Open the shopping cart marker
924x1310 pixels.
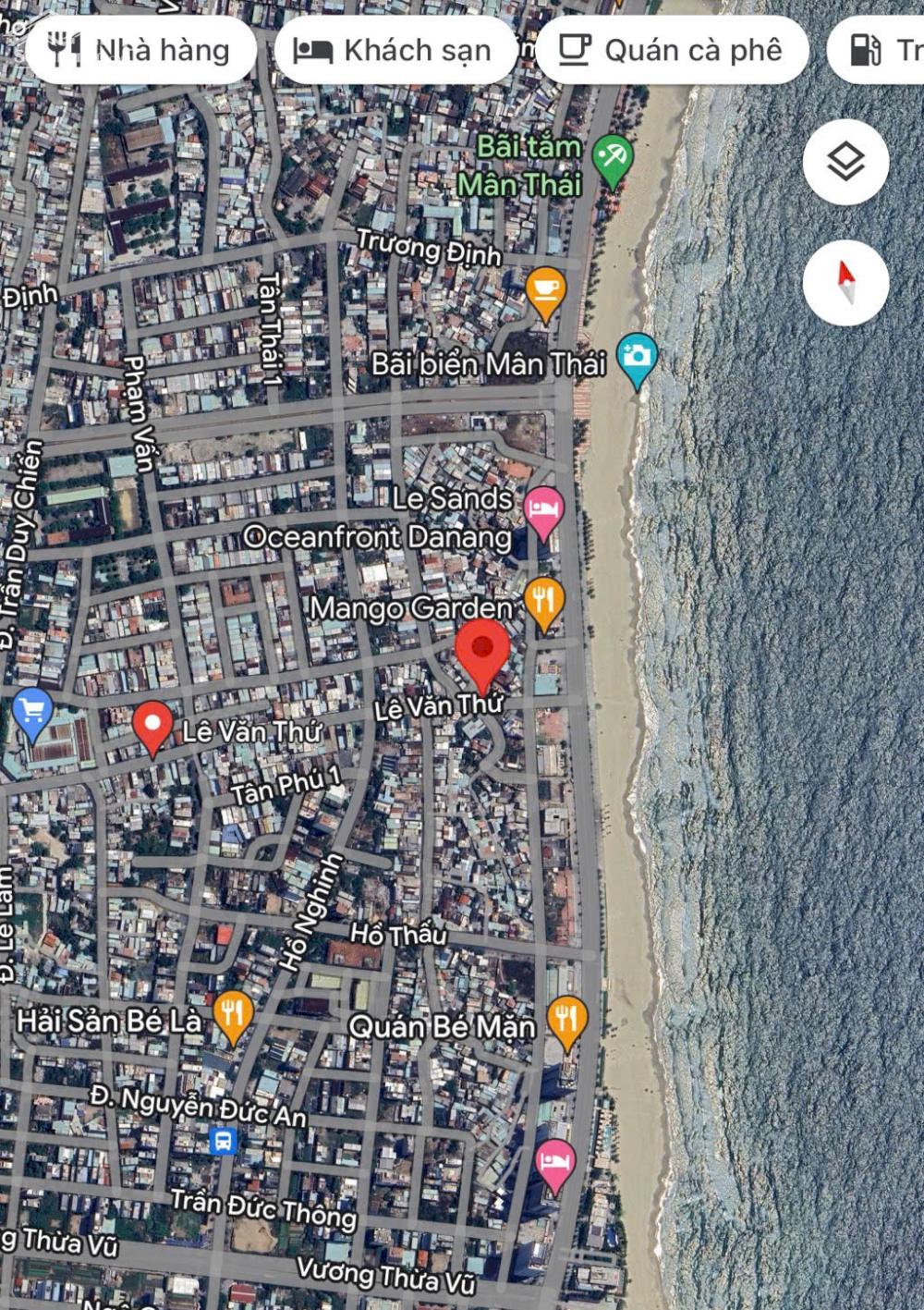tap(33, 713)
